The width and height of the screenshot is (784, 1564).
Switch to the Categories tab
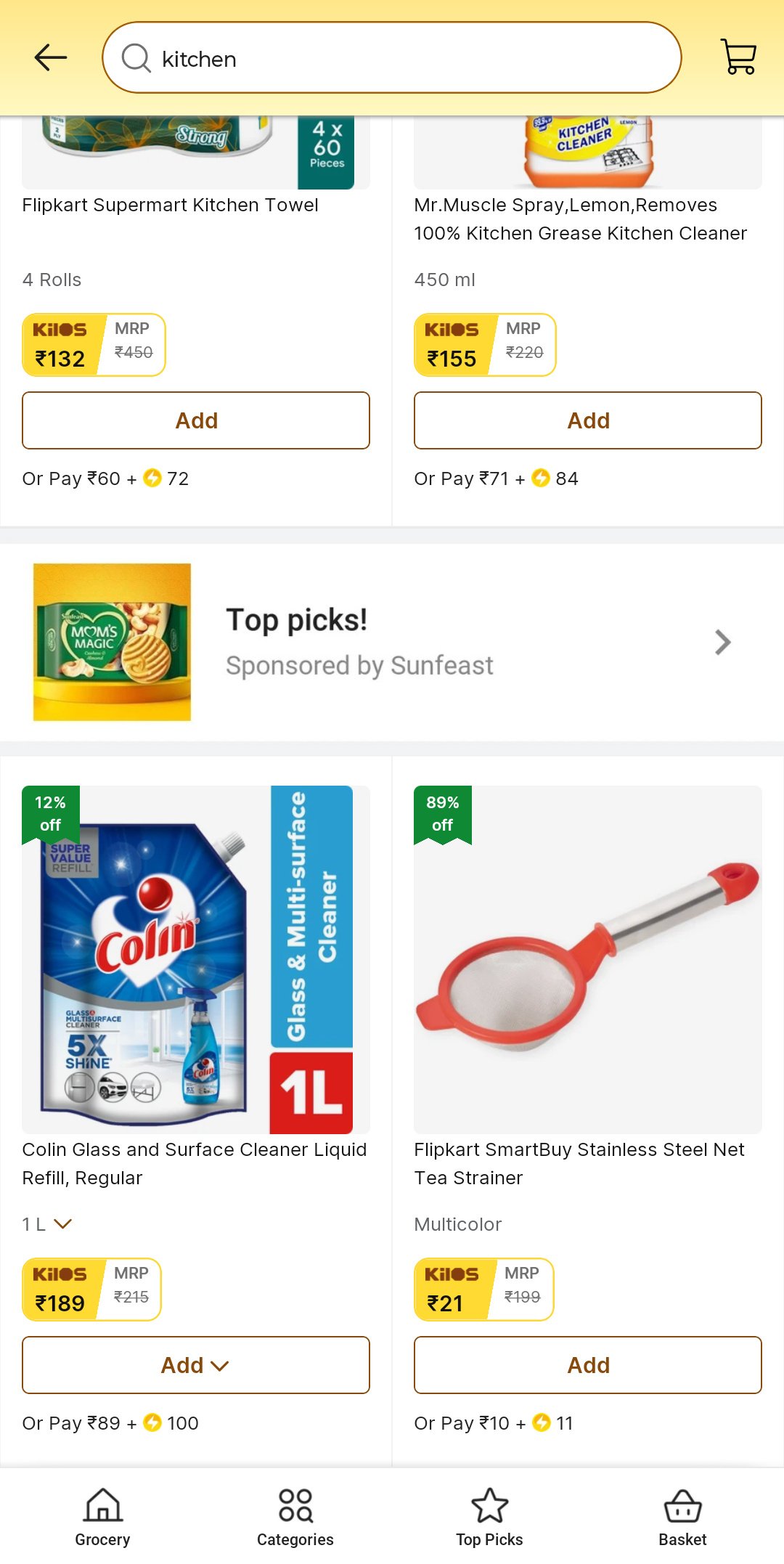tap(295, 1516)
